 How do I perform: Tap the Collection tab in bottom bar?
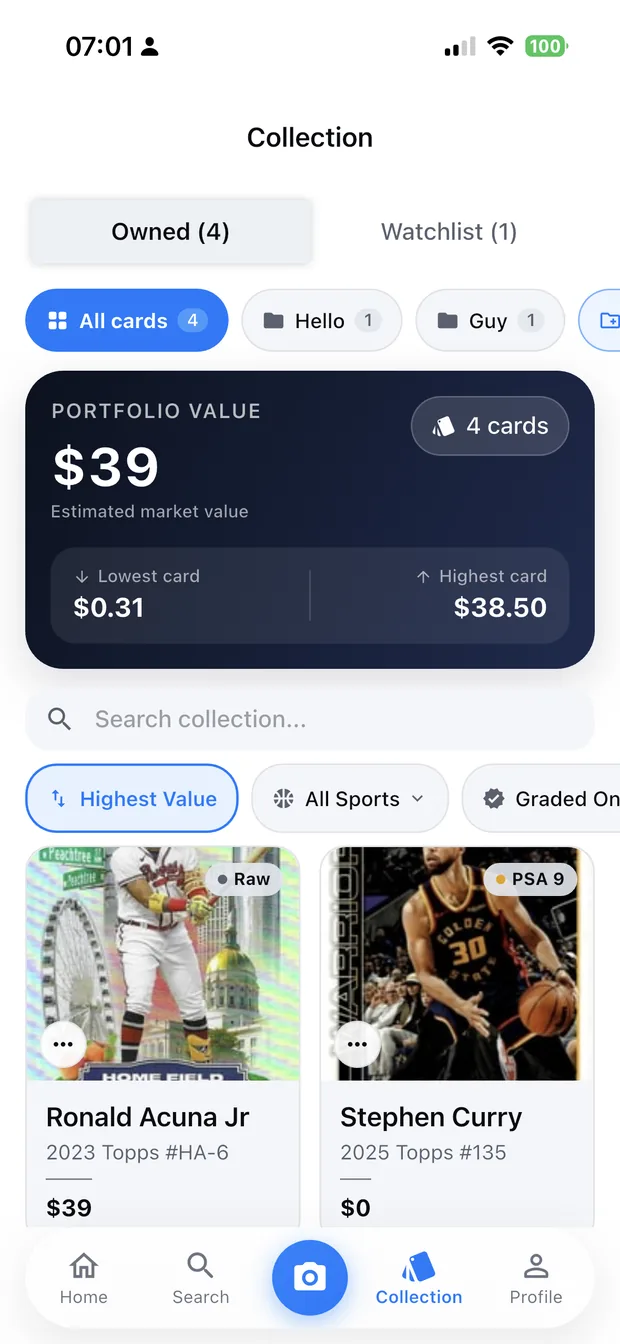419,1279
